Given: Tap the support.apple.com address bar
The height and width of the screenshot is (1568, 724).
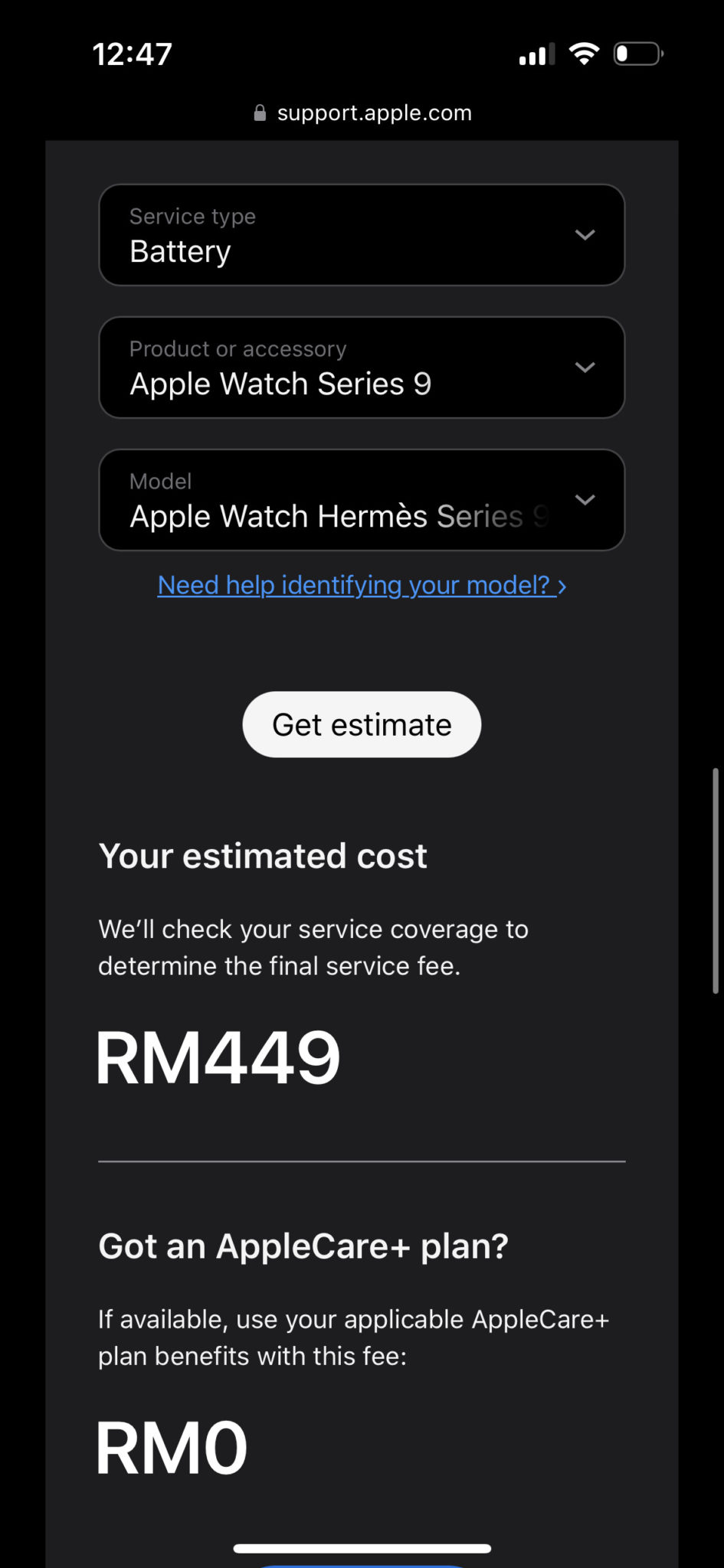Looking at the screenshot, I should coord(362,113).
